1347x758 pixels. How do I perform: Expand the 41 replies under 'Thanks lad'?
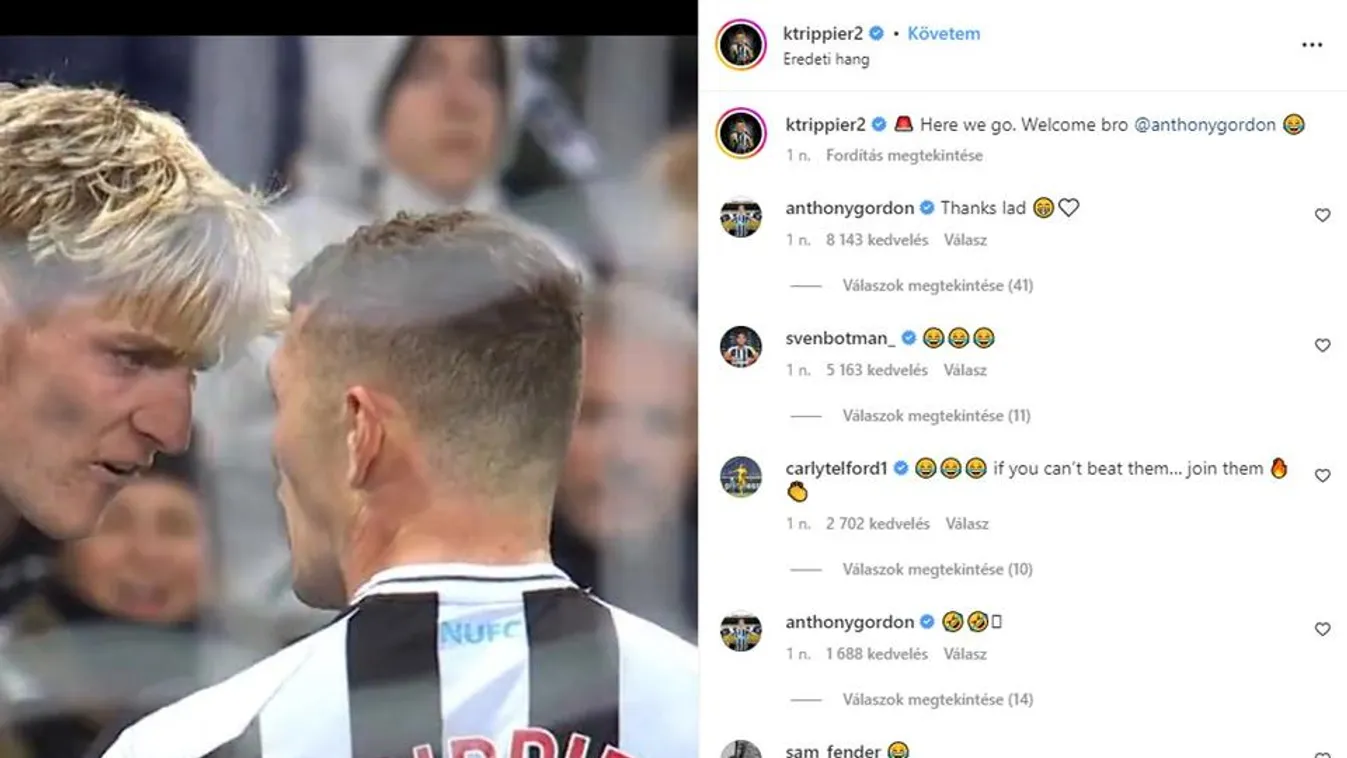click(937, 285)
